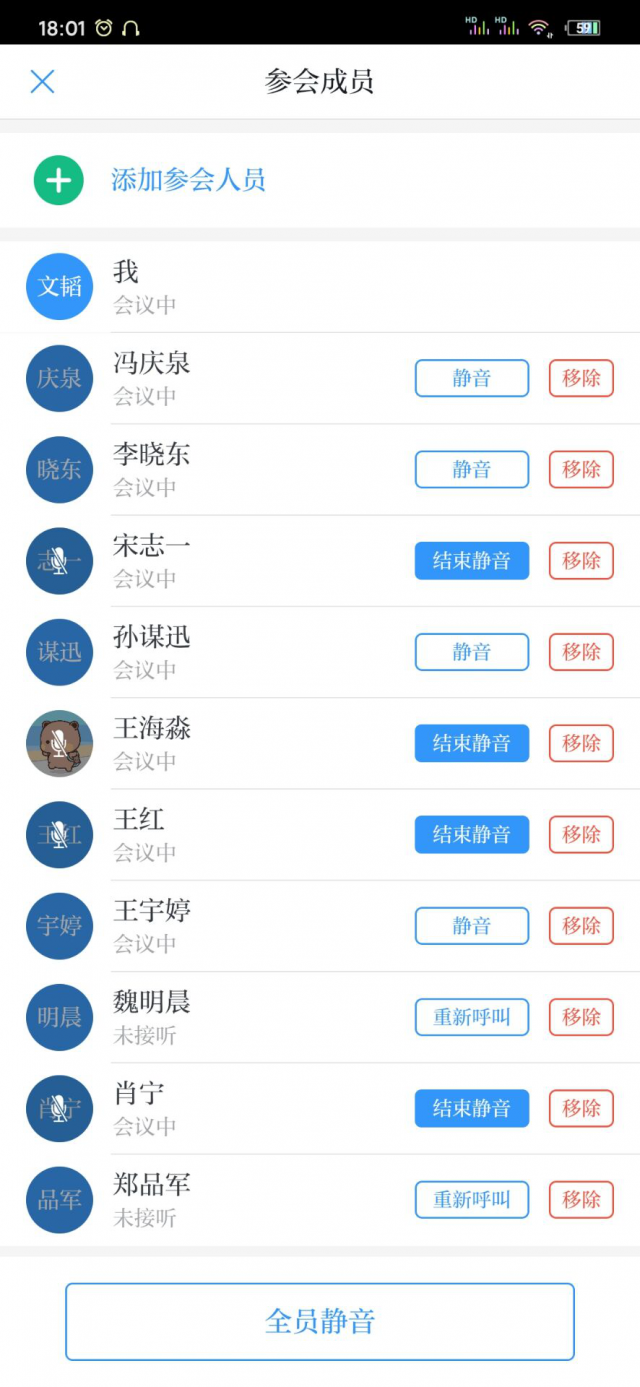Viewport: 640px width, 1387px height.
Task: Remove 魏明晨 from the meeting
Action: [581, 1018]
